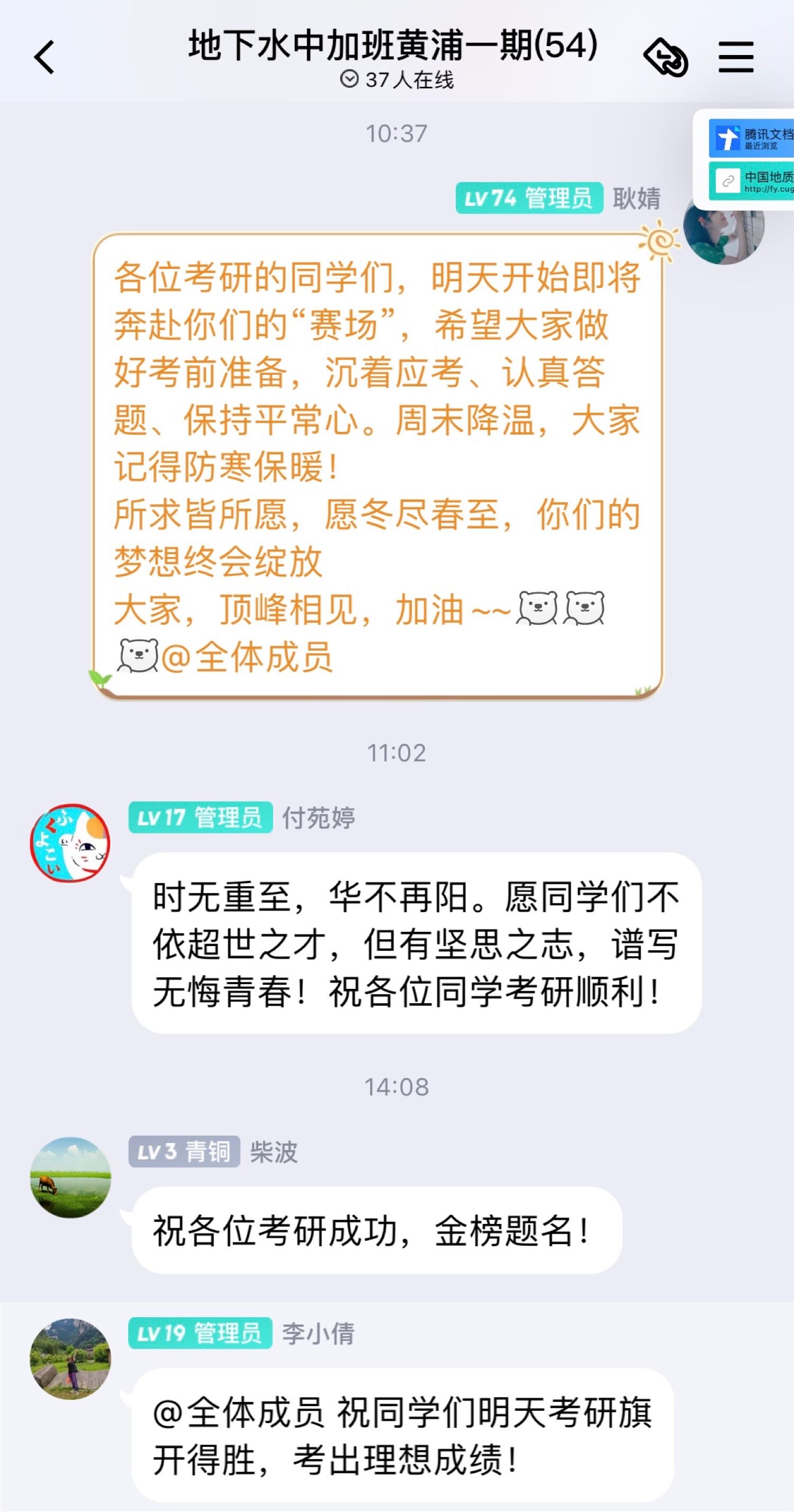Screen dimensions: 794x1512
Task: Open the group settings menu
Action: (x=736, y=58)
